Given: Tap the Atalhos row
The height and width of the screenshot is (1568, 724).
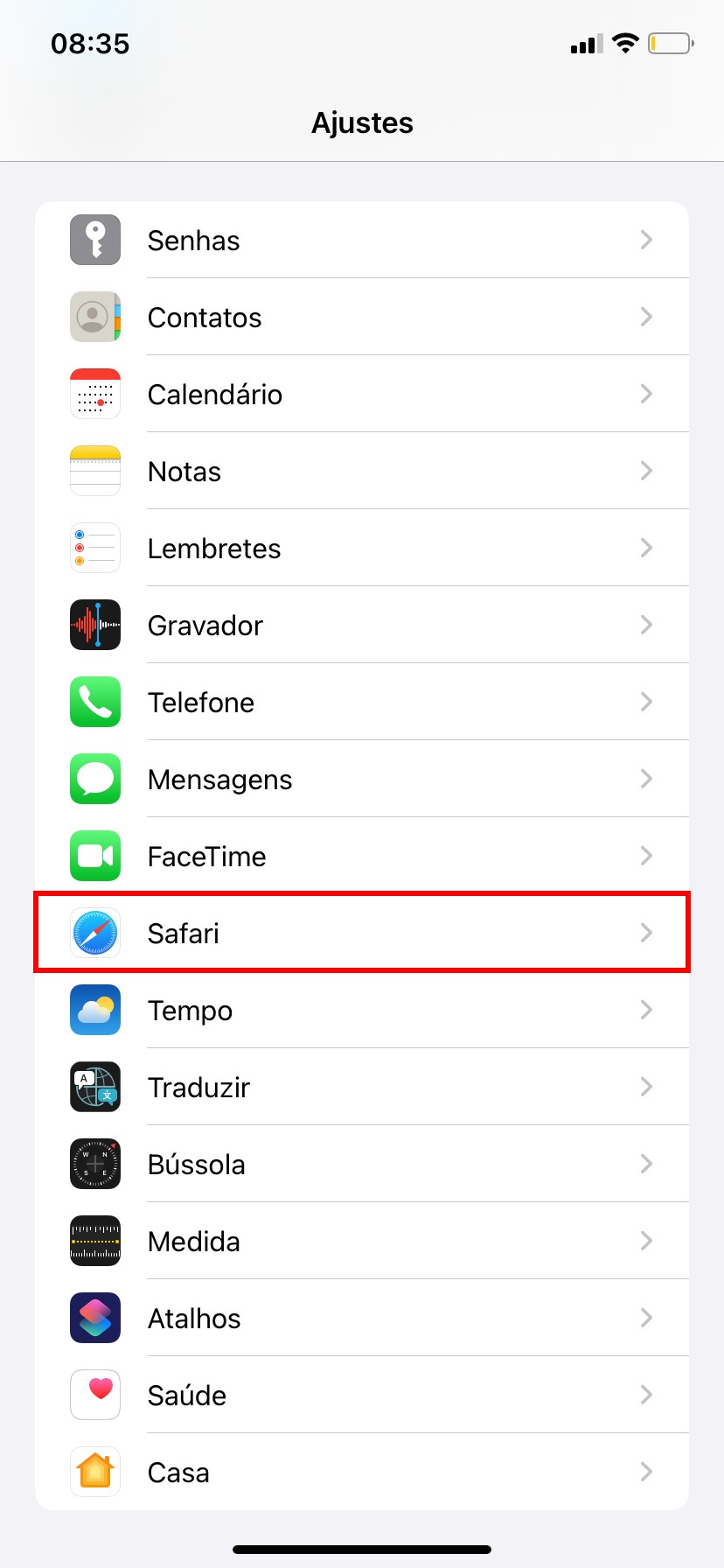Looking at the screenshot, I should click(362, 1319).
